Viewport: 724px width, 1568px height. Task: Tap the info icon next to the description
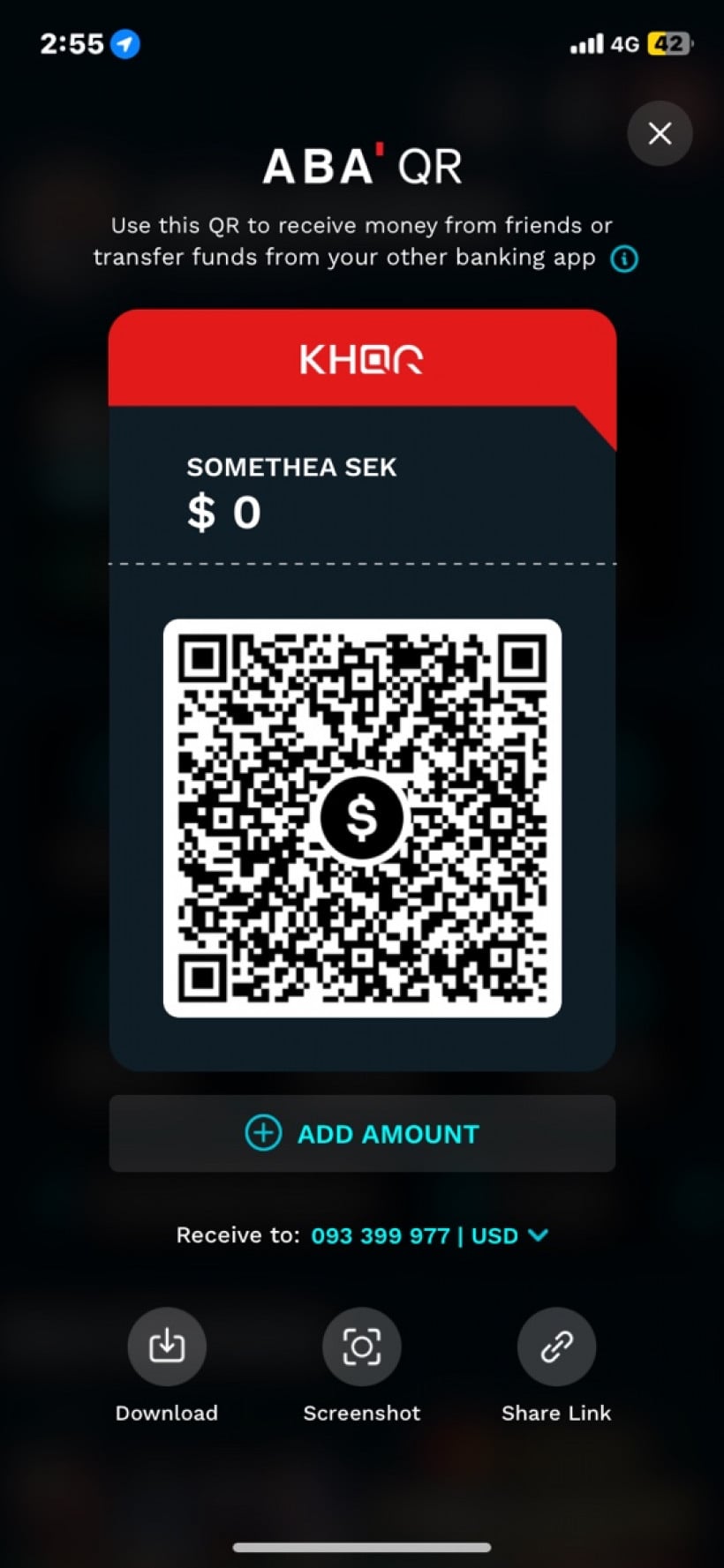[623, 259]
